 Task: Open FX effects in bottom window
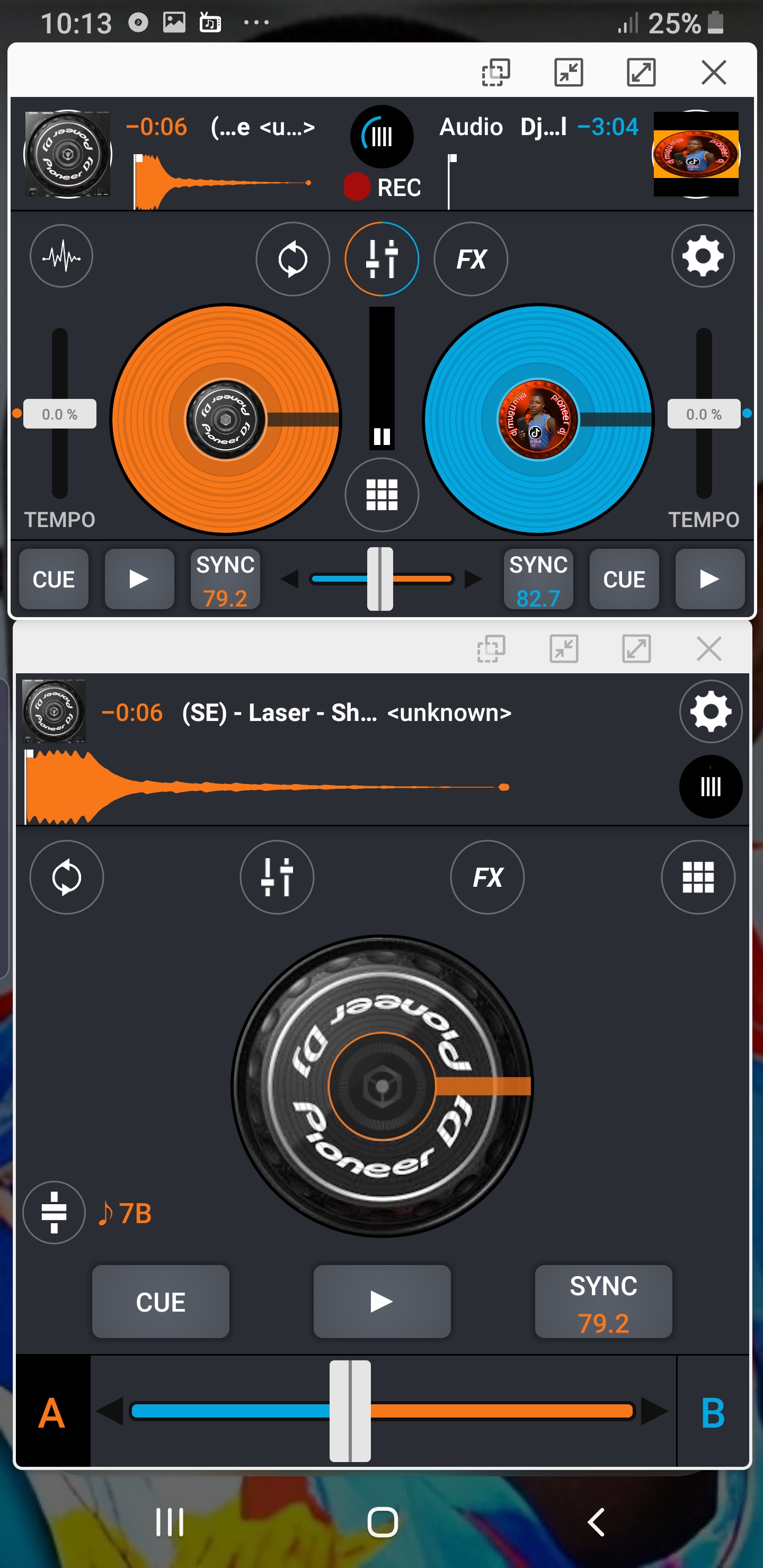click(487, 877)
